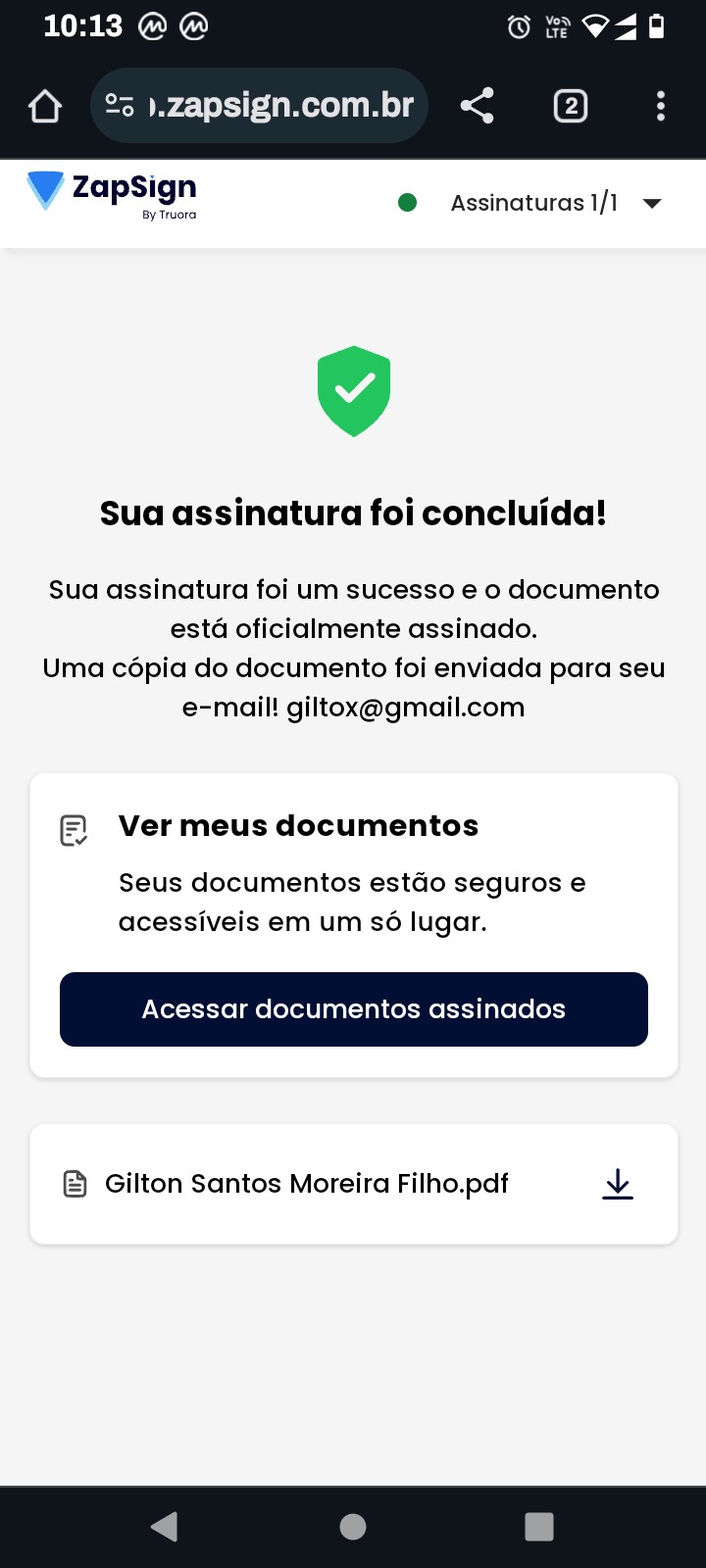
Task: Download Gilton Santos Moreira Filho.pdf
Action: coord(617,1184)
